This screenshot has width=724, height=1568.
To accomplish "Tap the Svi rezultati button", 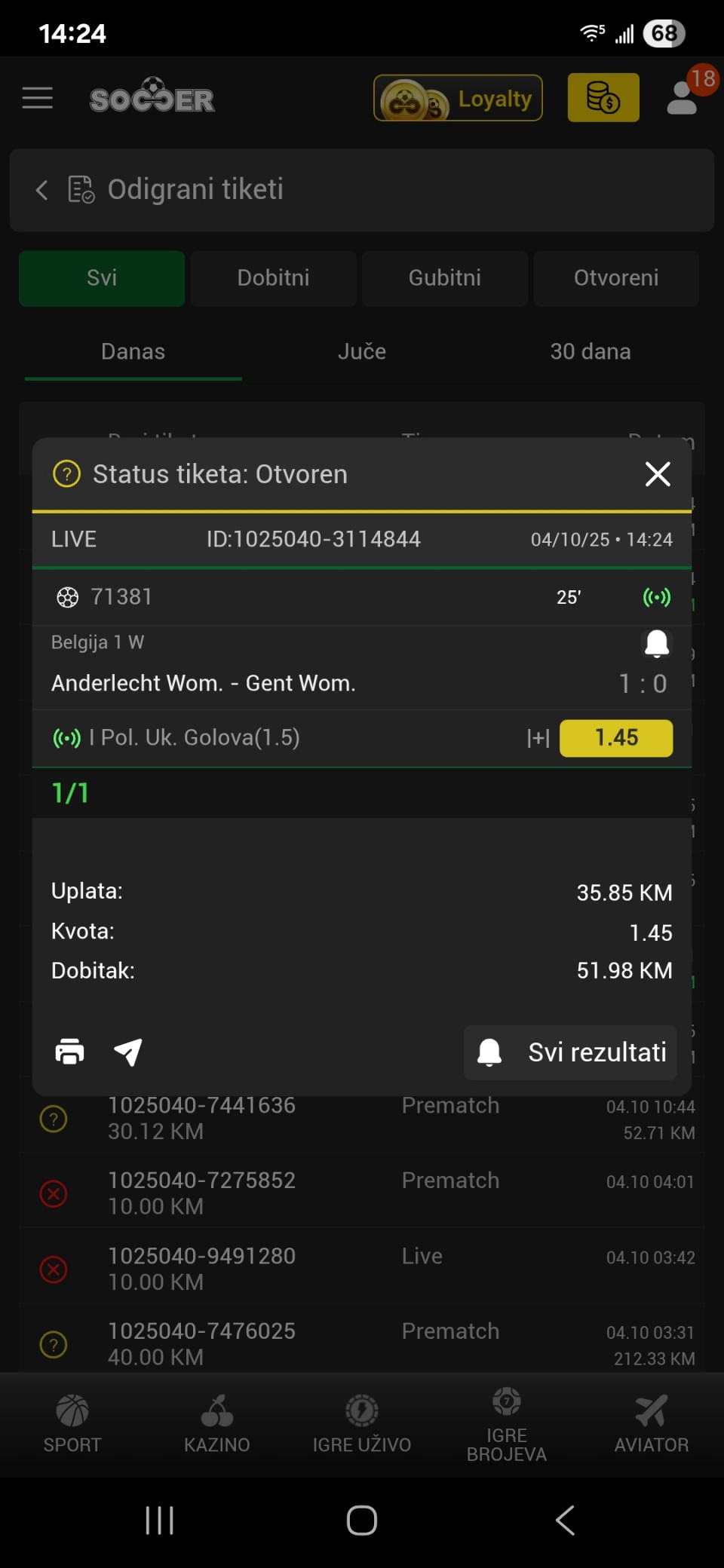I will tap(570, 1052).
